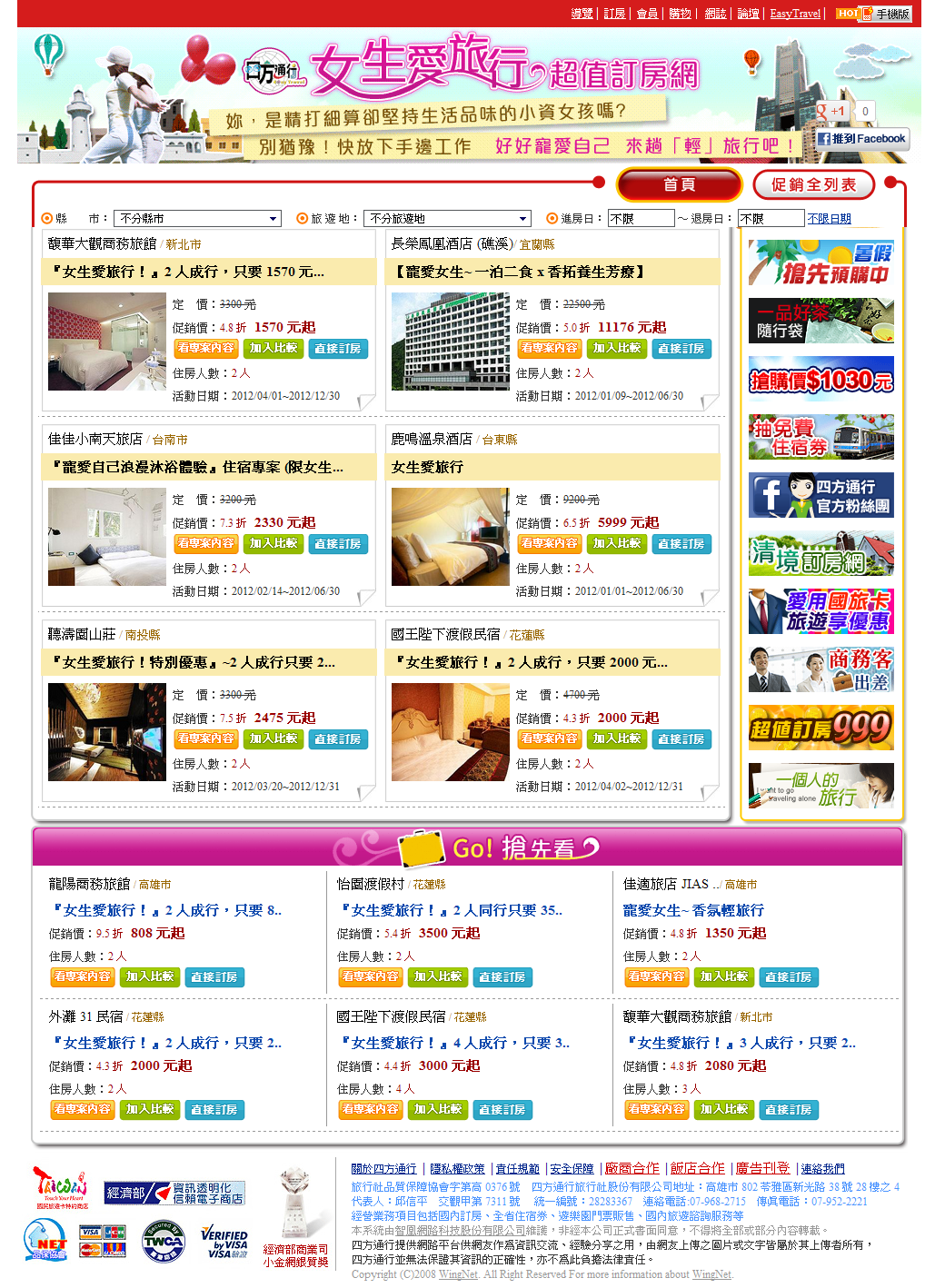Click the 不限日期 link
Screen dimensions: 935x1288
pos(829,219)
